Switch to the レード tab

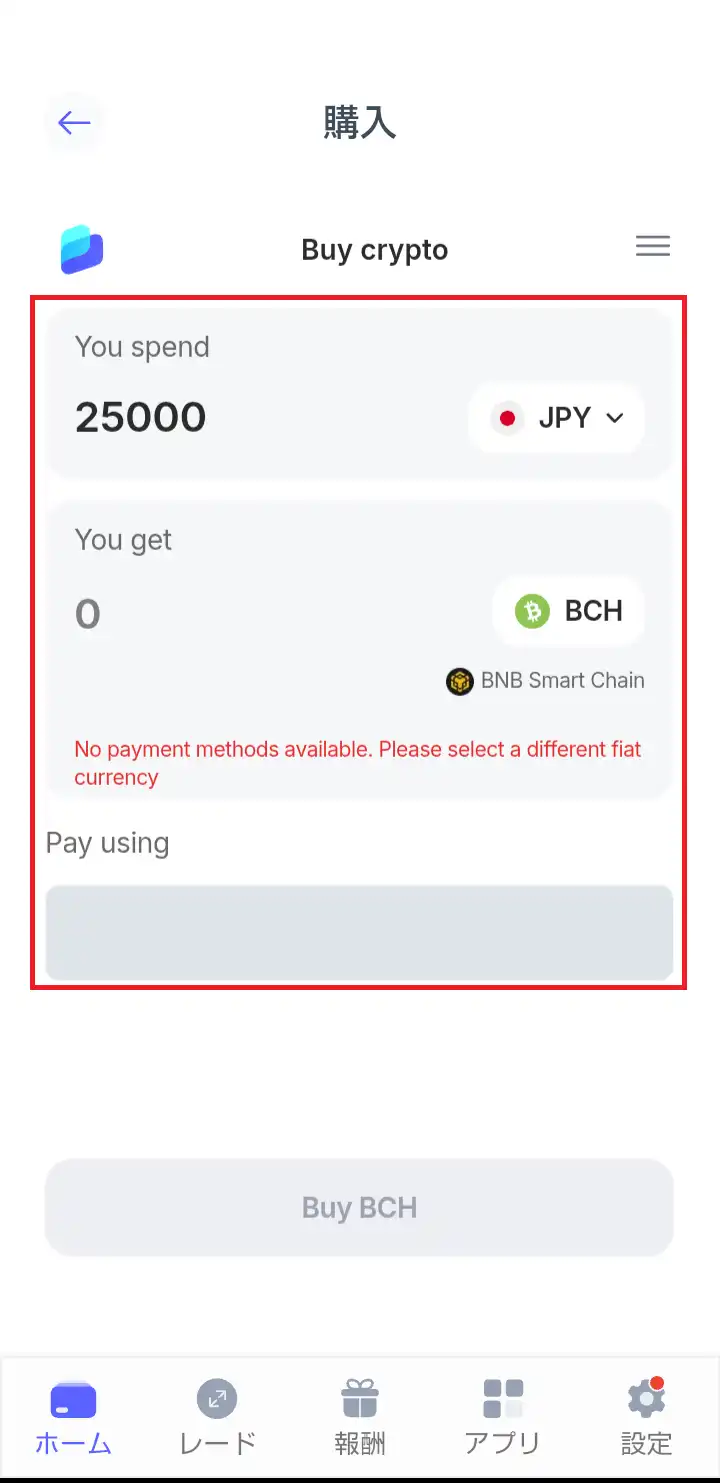coord(217,1417)
